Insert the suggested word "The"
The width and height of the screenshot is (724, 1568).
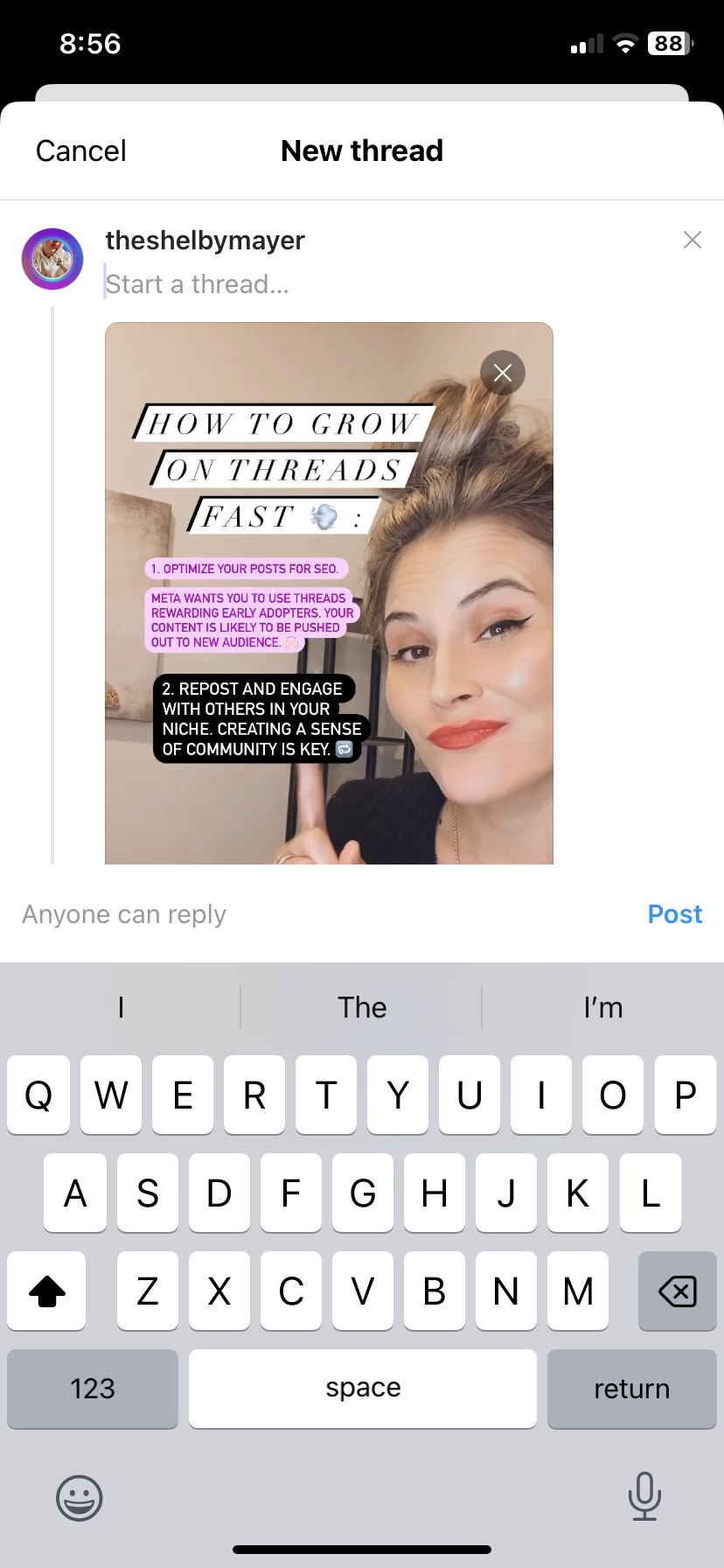pos(362,1008)
